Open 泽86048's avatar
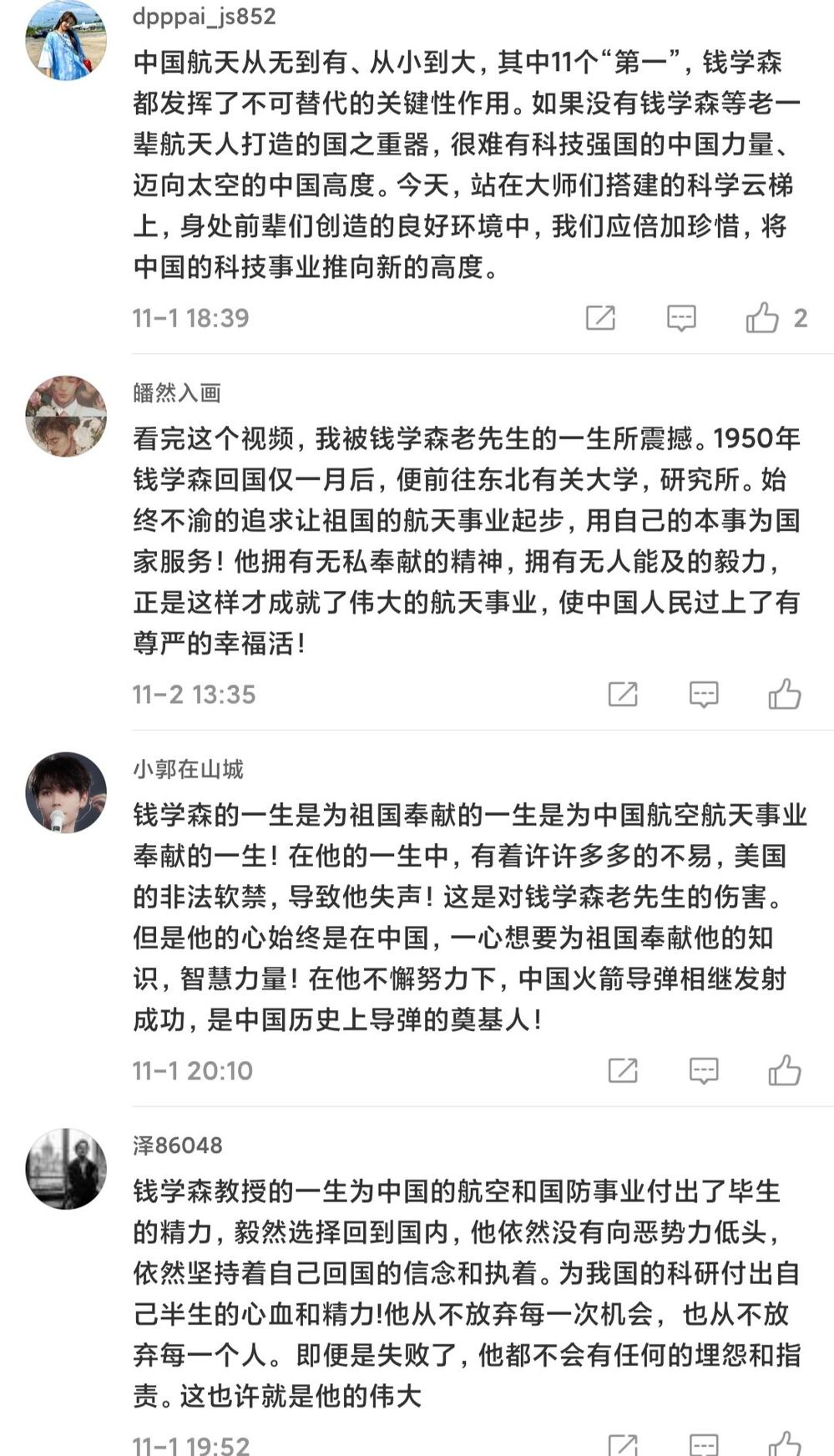The height and width of the screenshot is (1456, 834). click(x=66, y=1169)
